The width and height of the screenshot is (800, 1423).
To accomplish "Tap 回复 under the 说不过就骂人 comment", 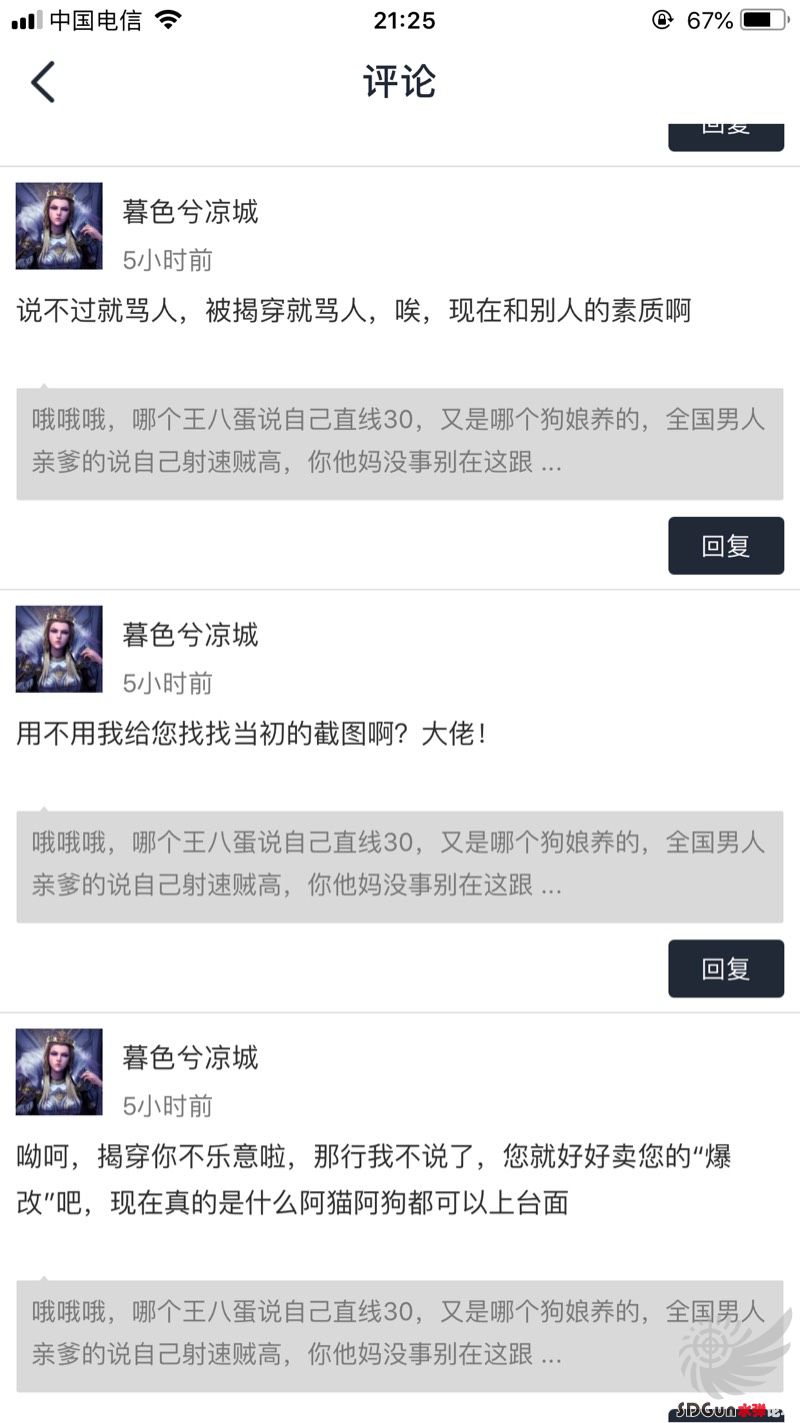I will pos(725,546).
